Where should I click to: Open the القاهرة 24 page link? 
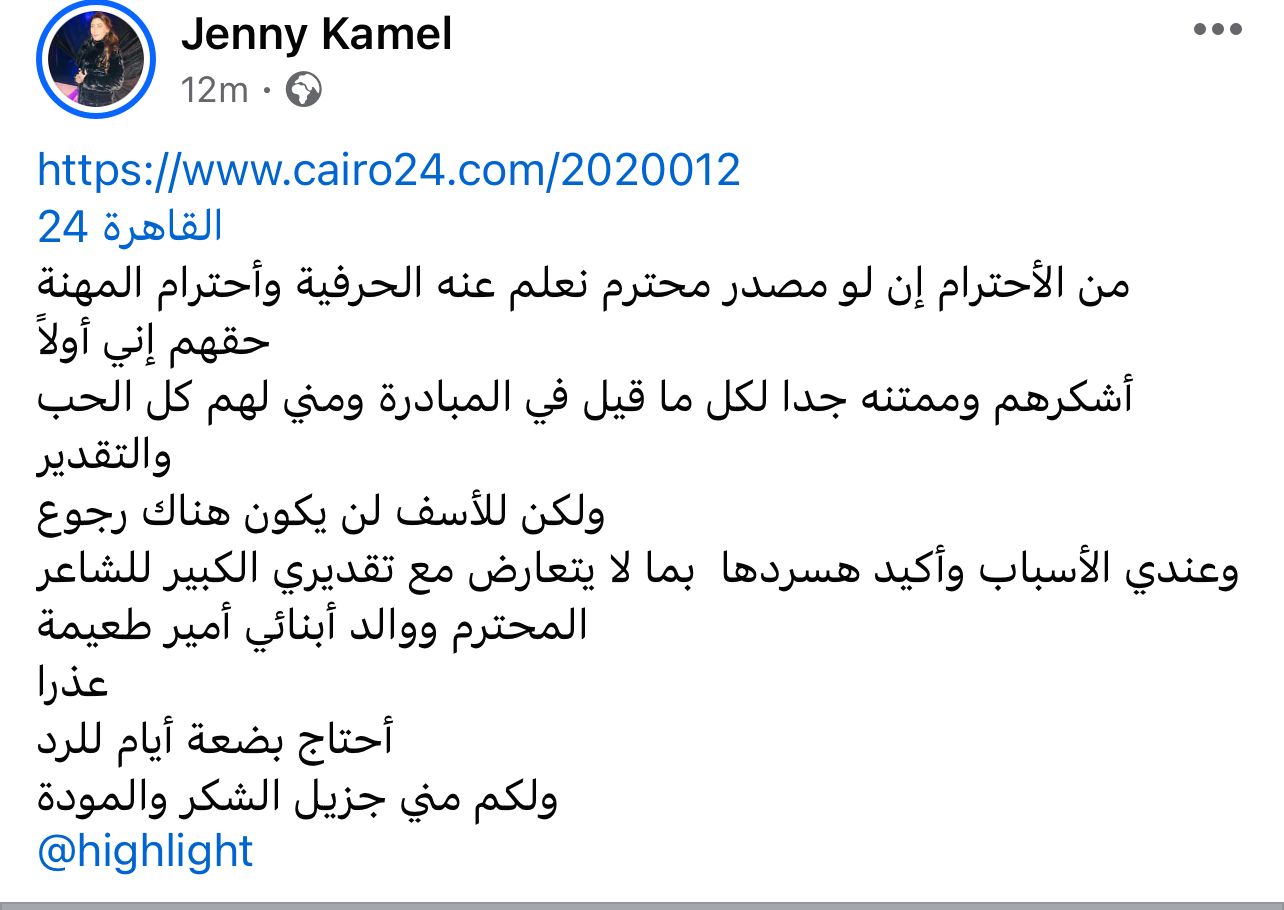130,227
